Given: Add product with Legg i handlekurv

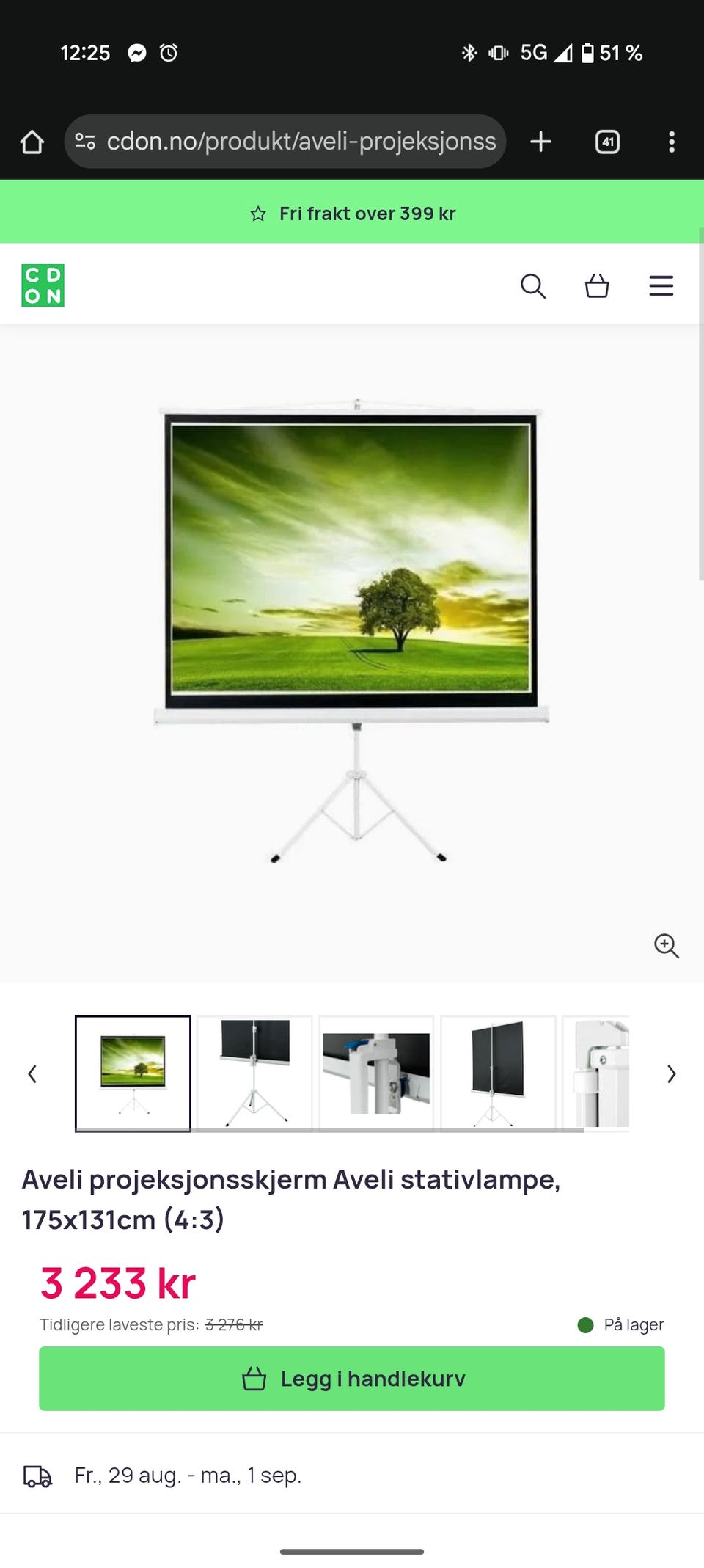Looking at the screenshot, I should (352, 1379).
